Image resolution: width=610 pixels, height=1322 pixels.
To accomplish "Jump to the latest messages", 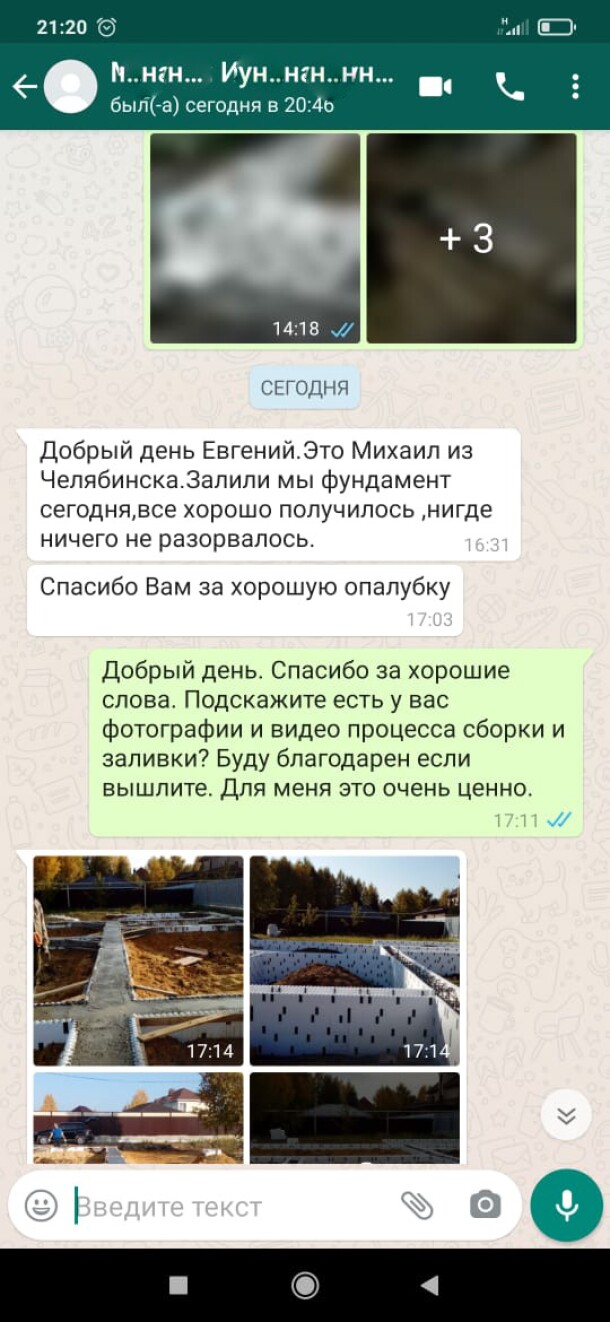I will coord(565,1117).
